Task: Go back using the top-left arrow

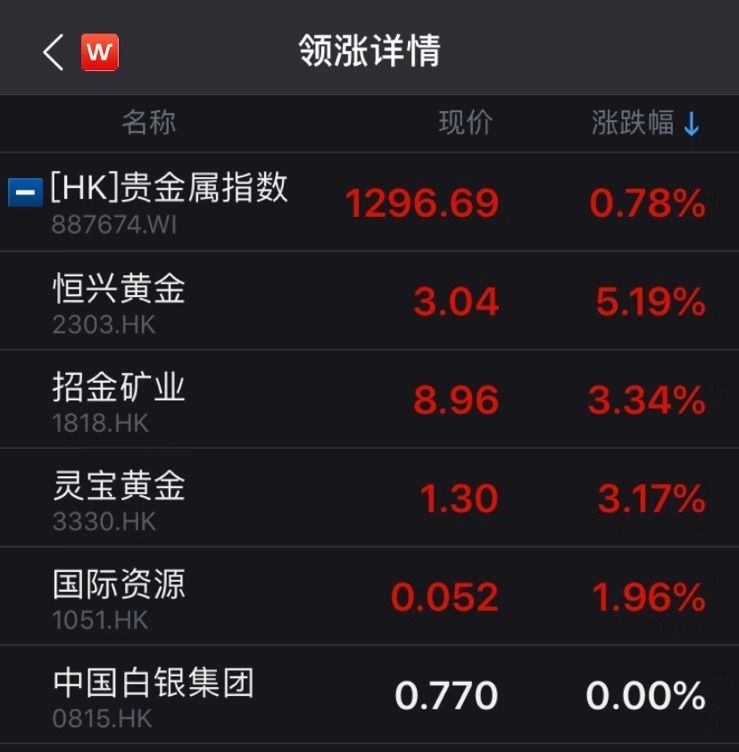Action: tap(53, 52)
